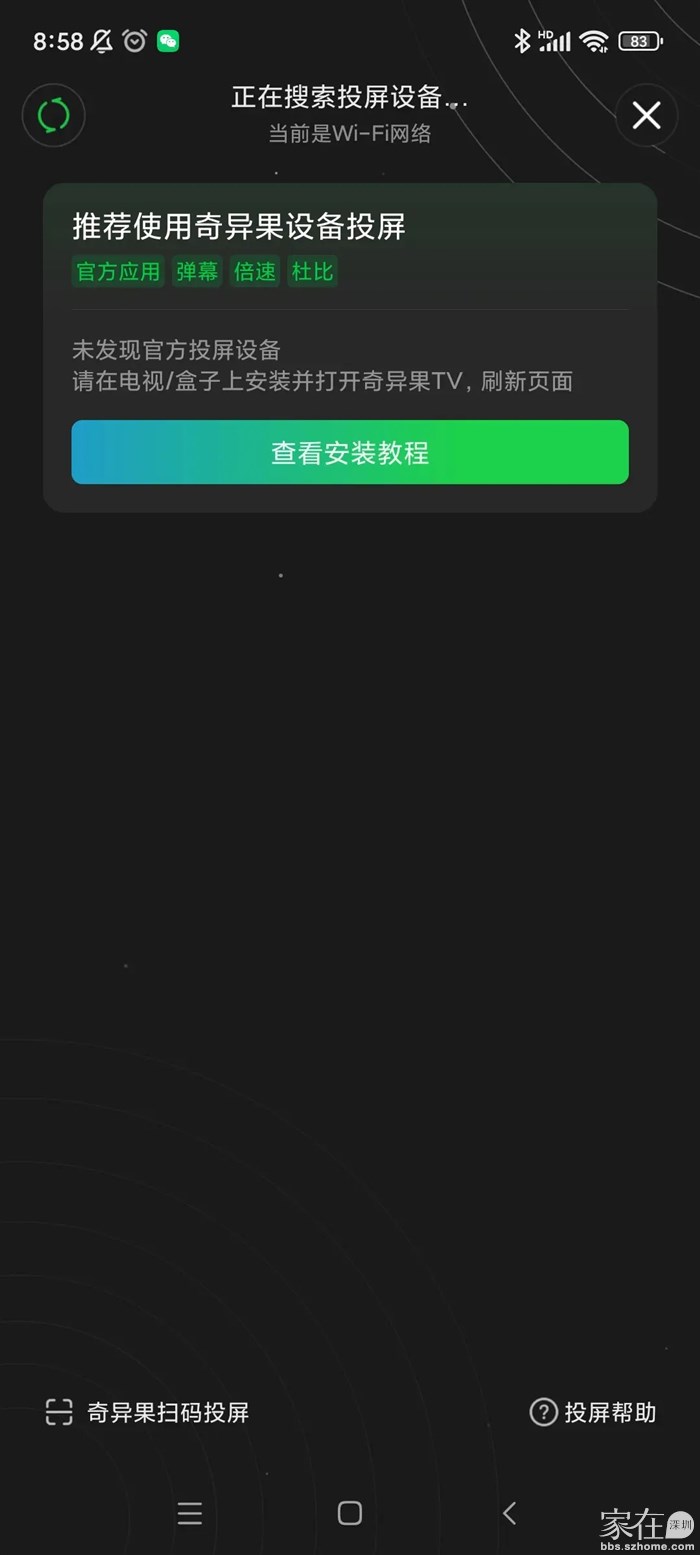Open 投屏帮助 help
Image resolution: width=700 pixels, height=1555 pixels.
(593, 1411)
